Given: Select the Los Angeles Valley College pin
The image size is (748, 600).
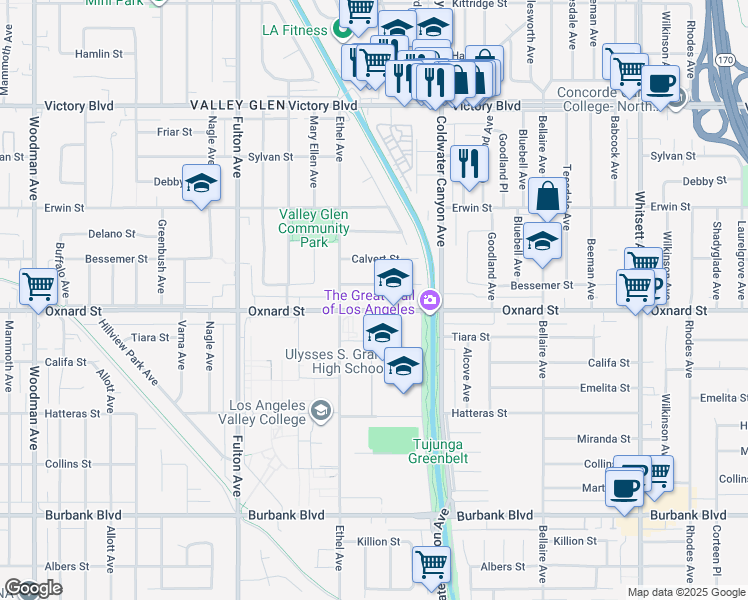Looking at the screenshot, I should (321, 412).
